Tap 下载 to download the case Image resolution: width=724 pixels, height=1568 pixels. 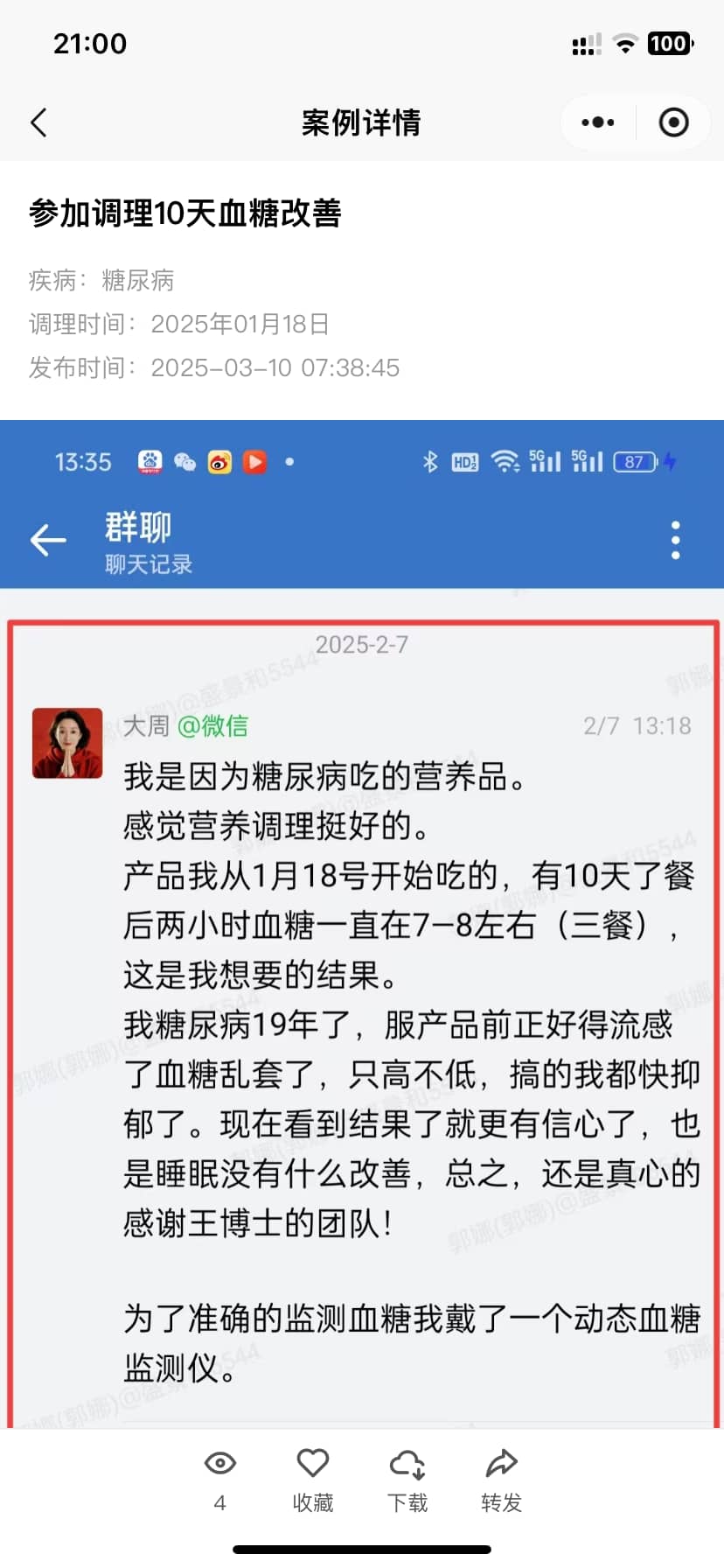point(407,1480)
